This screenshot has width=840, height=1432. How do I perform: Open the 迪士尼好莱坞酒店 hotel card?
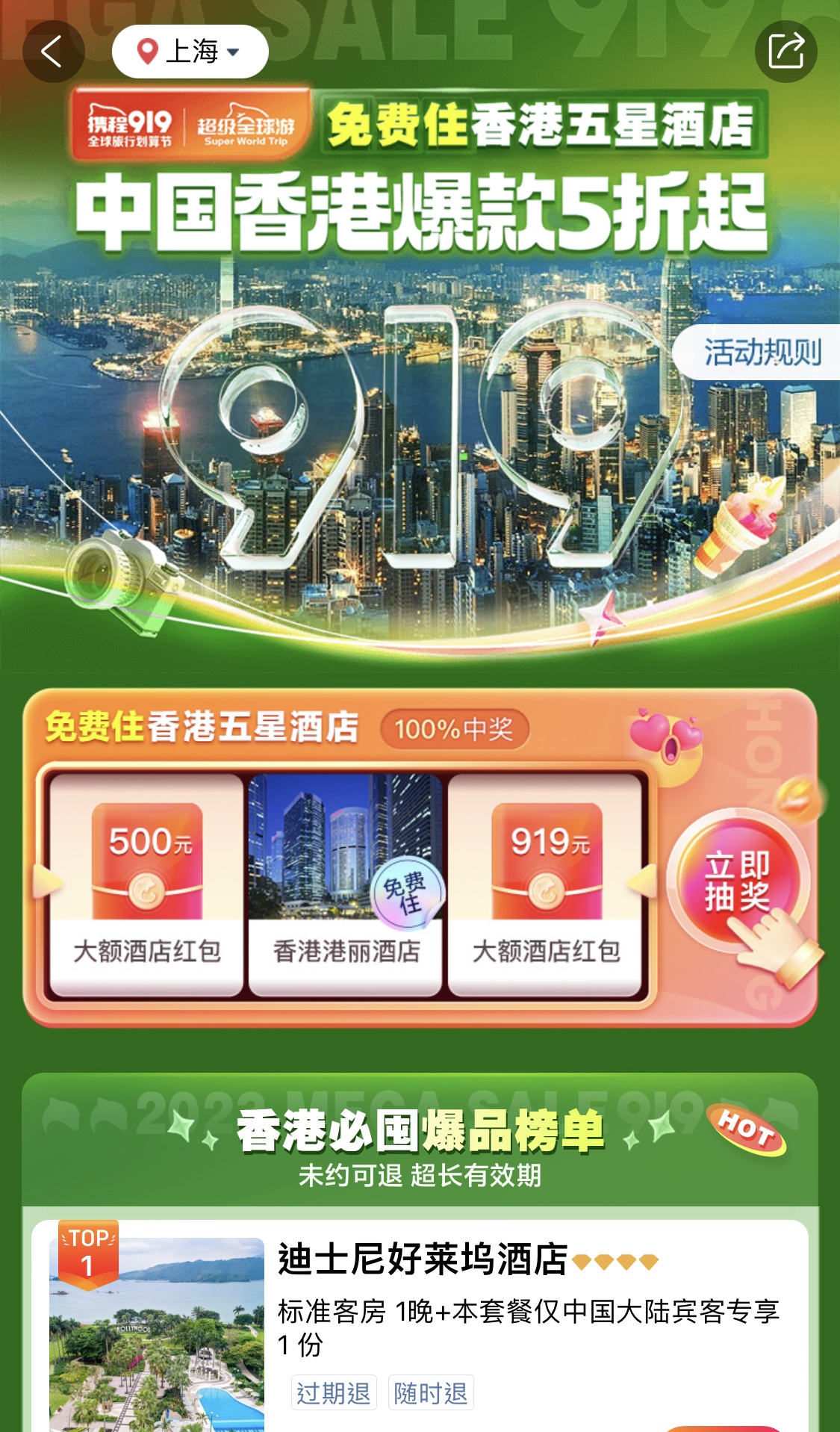tap(423, 1259)
